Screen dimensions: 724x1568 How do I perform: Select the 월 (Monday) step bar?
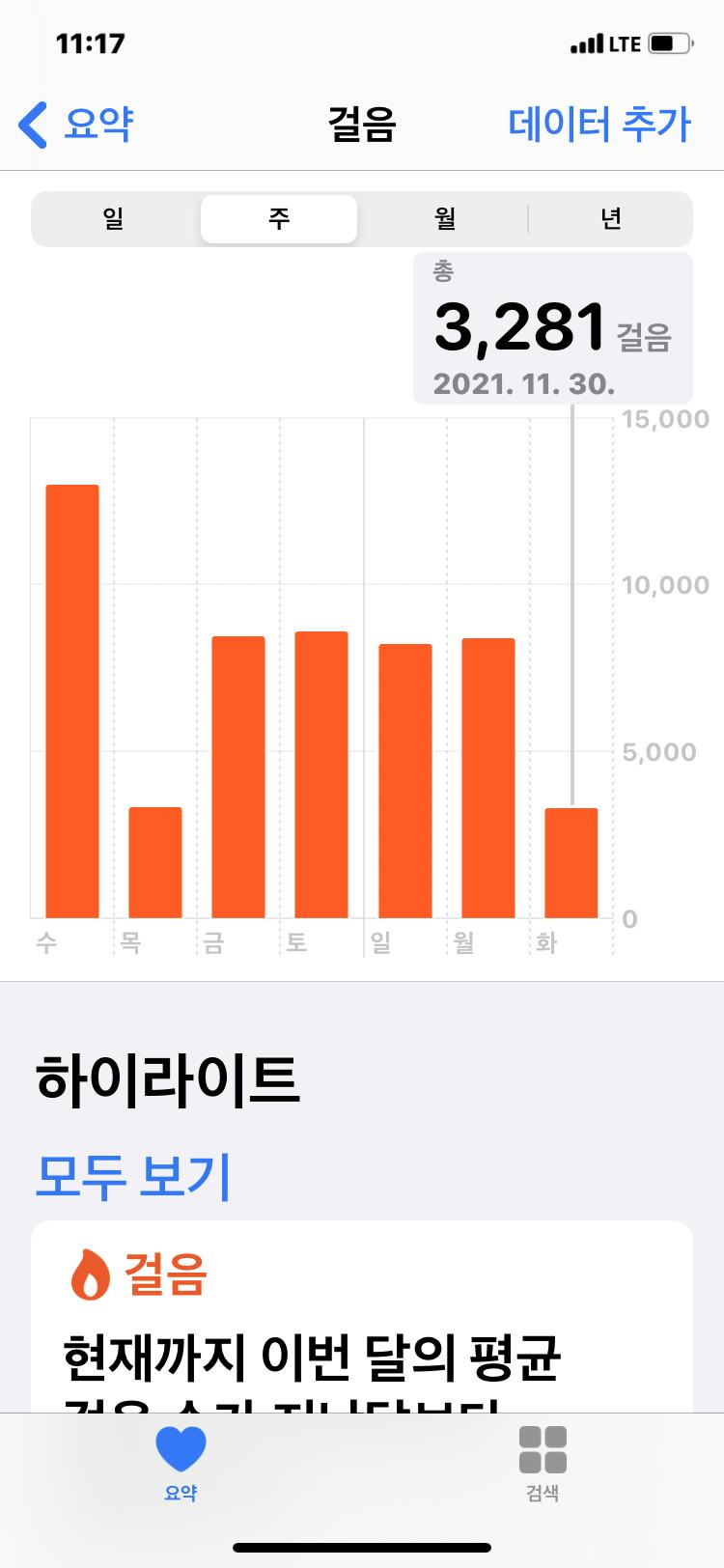[x=487, y=777]
